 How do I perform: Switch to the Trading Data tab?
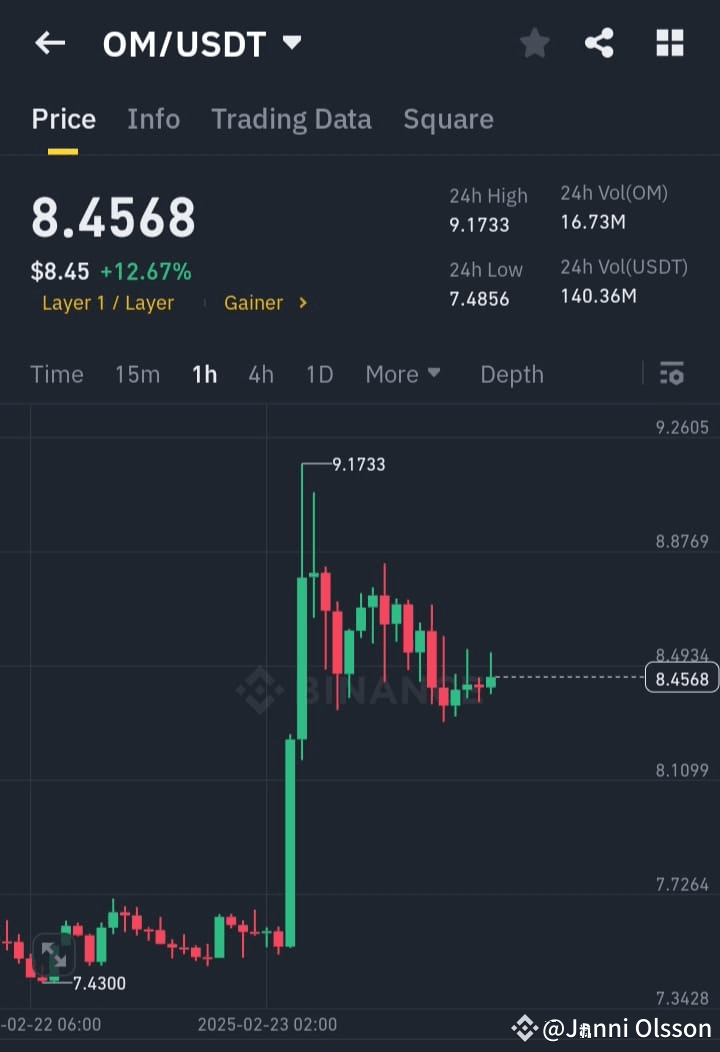click(x=291, y=119)
